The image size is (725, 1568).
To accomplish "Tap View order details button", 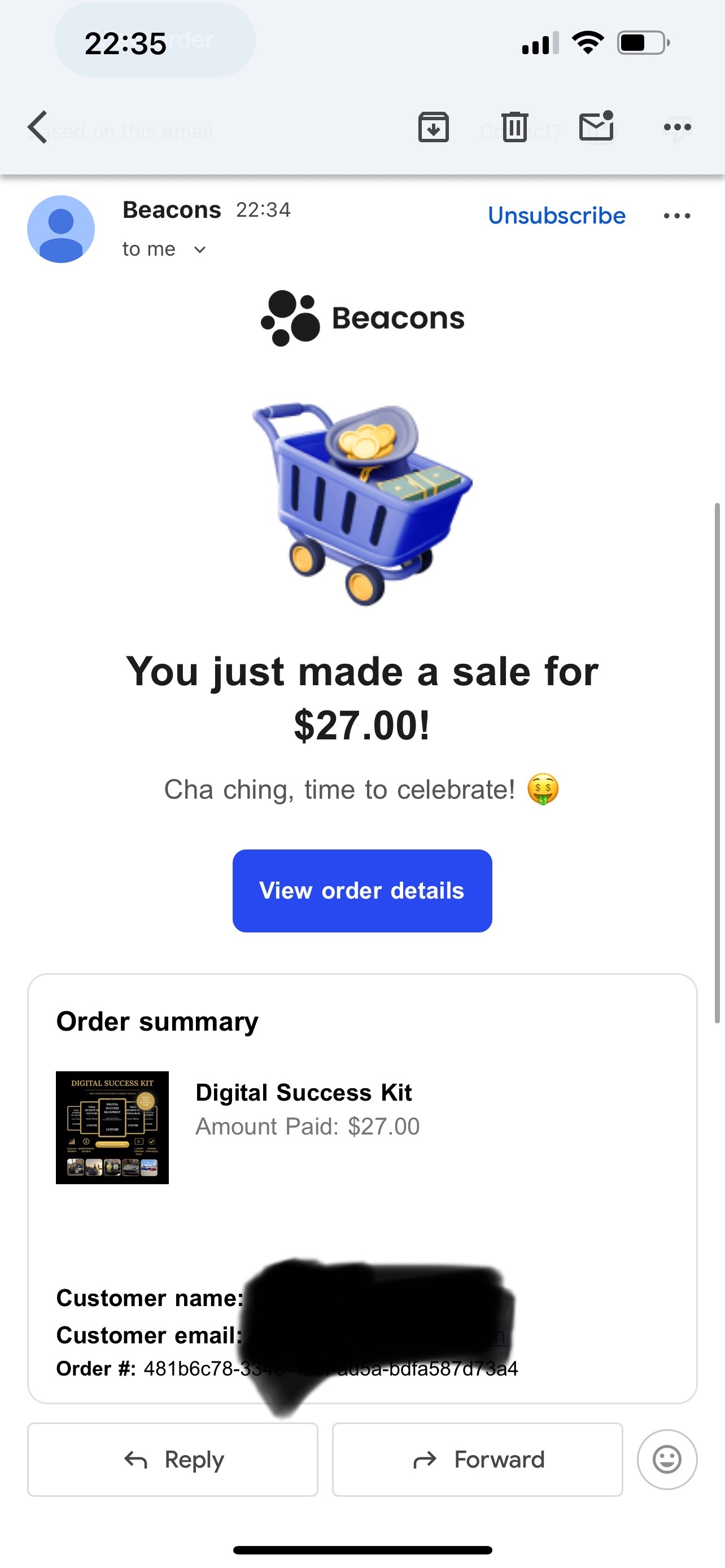I will pyautogui.click(x=362, y=891).
